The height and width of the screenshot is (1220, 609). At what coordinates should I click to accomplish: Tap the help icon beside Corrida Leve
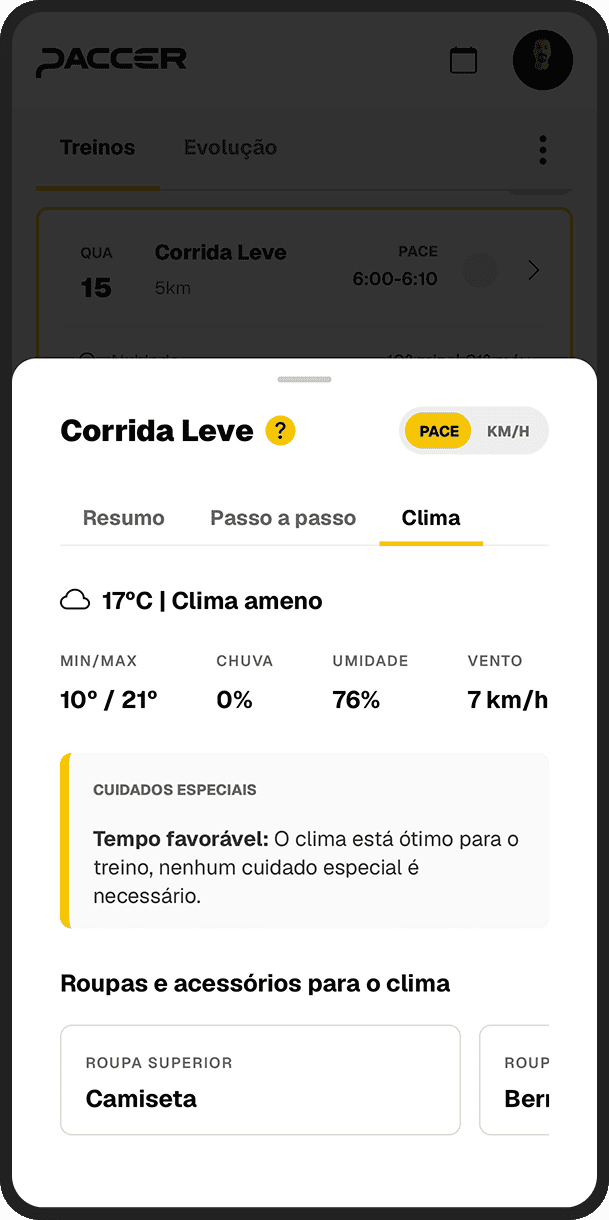coord(281,431)
